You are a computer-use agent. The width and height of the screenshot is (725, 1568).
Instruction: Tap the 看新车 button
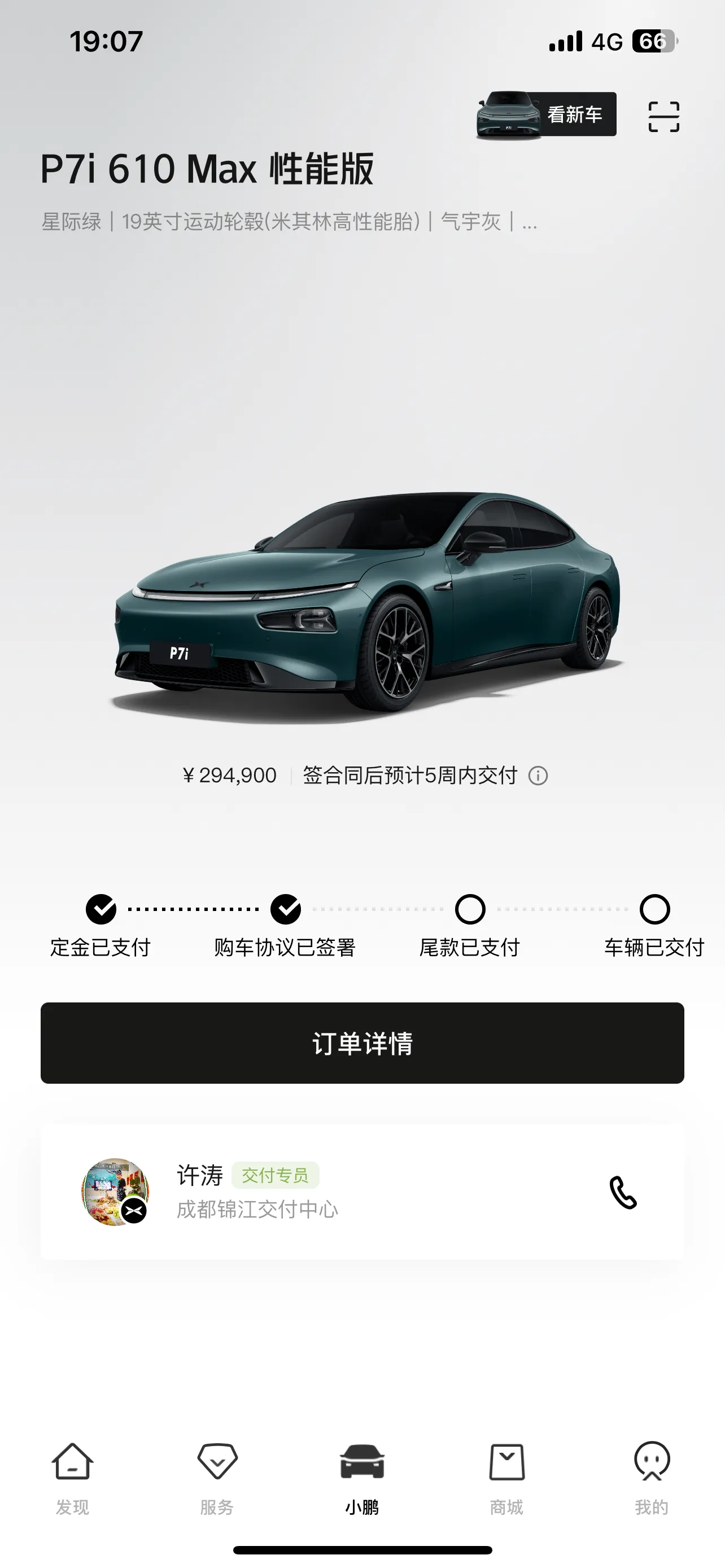click(547, 115)
